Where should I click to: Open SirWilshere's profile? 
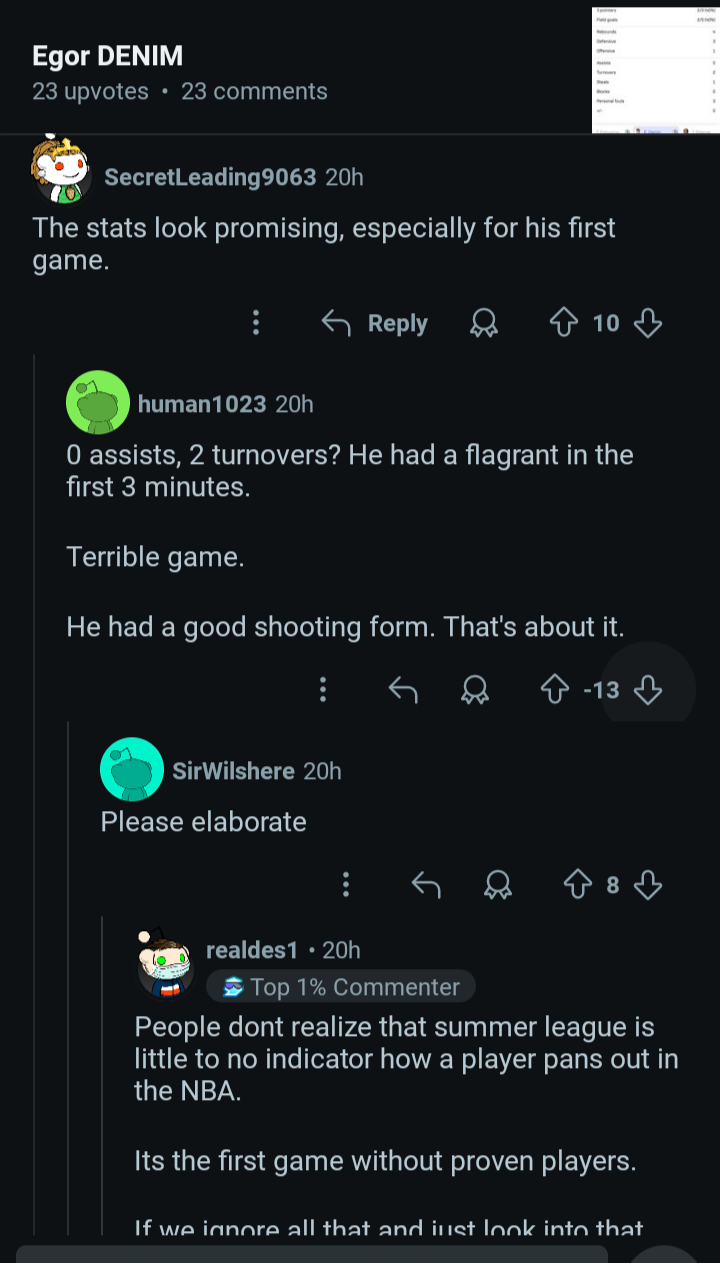pyautogui.click(x=233, y=771)
